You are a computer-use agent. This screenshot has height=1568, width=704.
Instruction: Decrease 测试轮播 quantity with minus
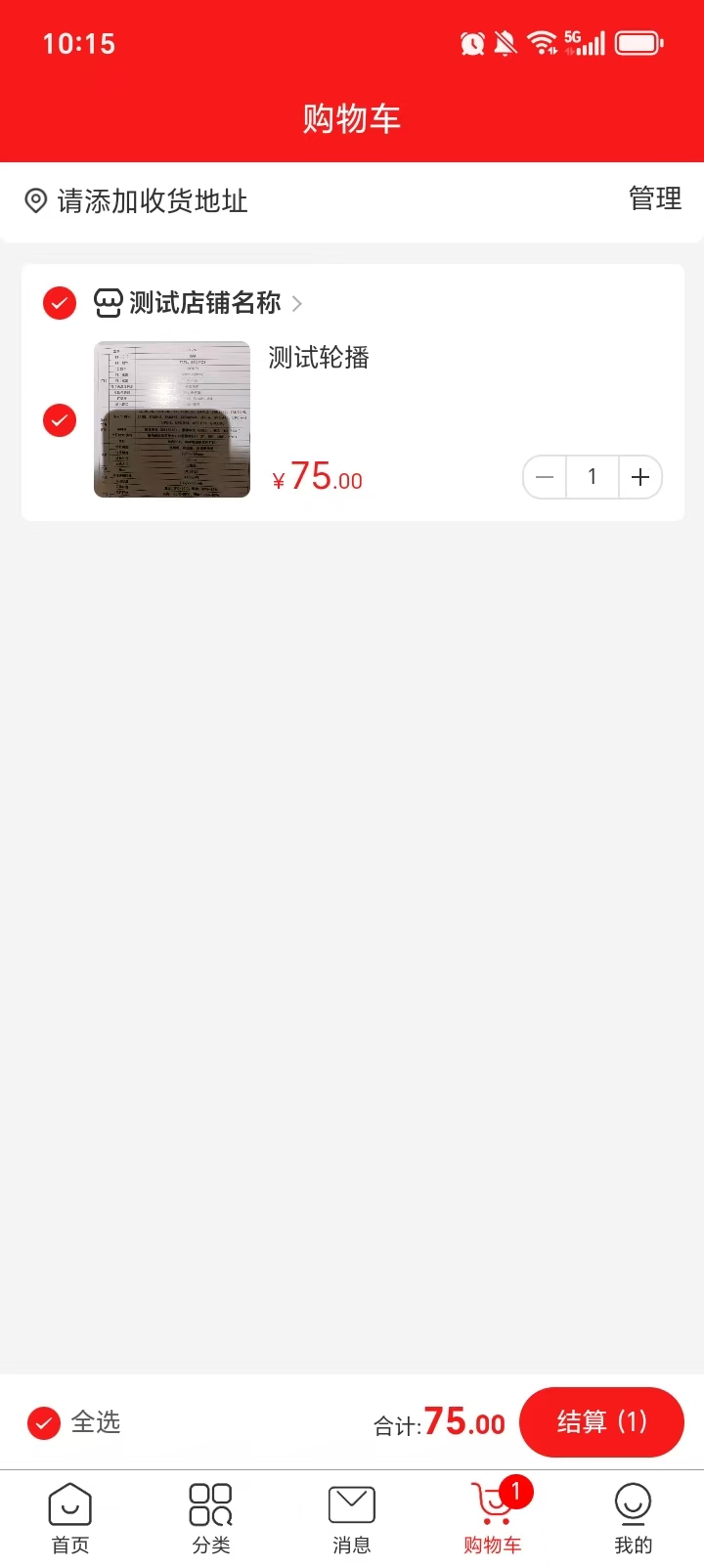point(546,477)
